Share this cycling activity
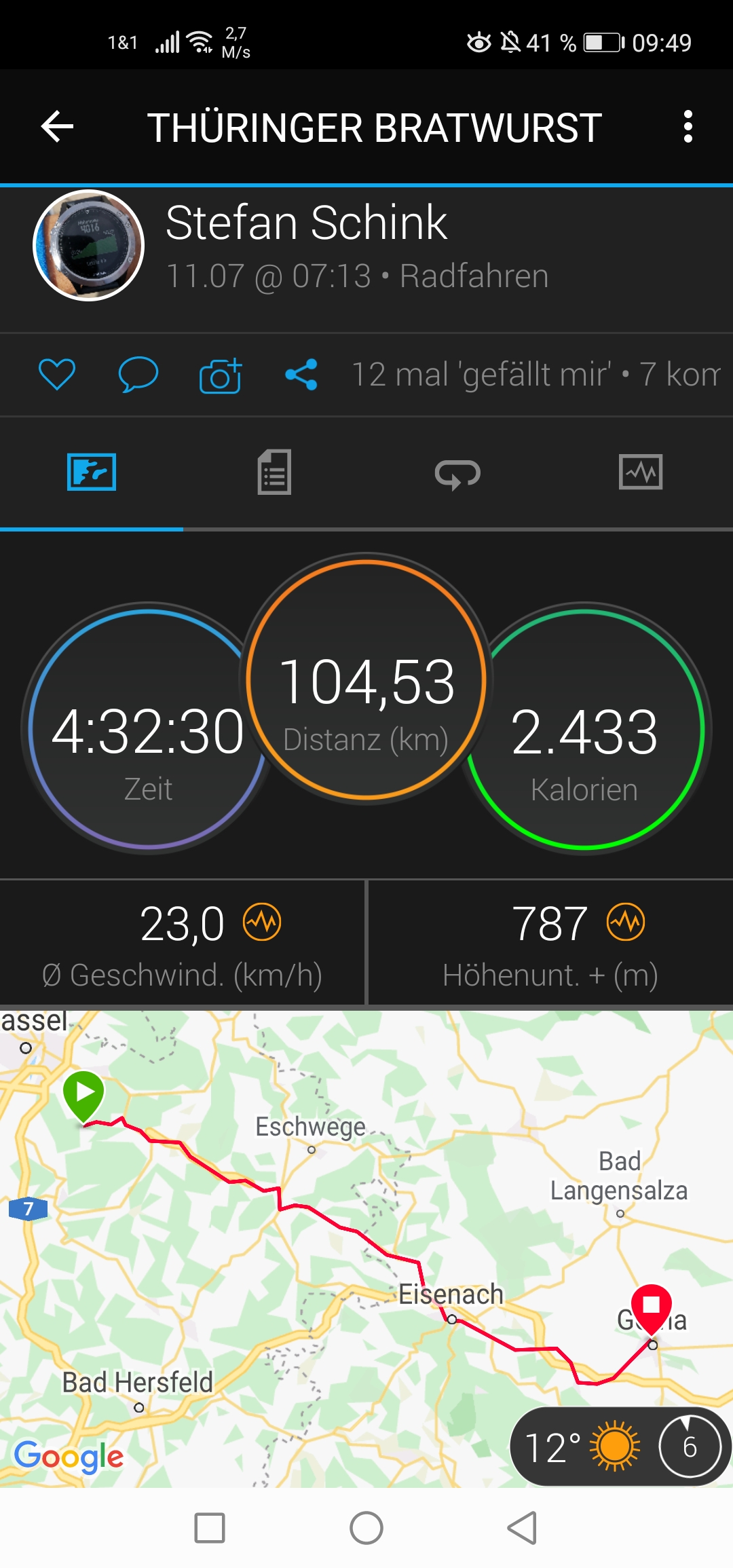 [x=301, y=375]
